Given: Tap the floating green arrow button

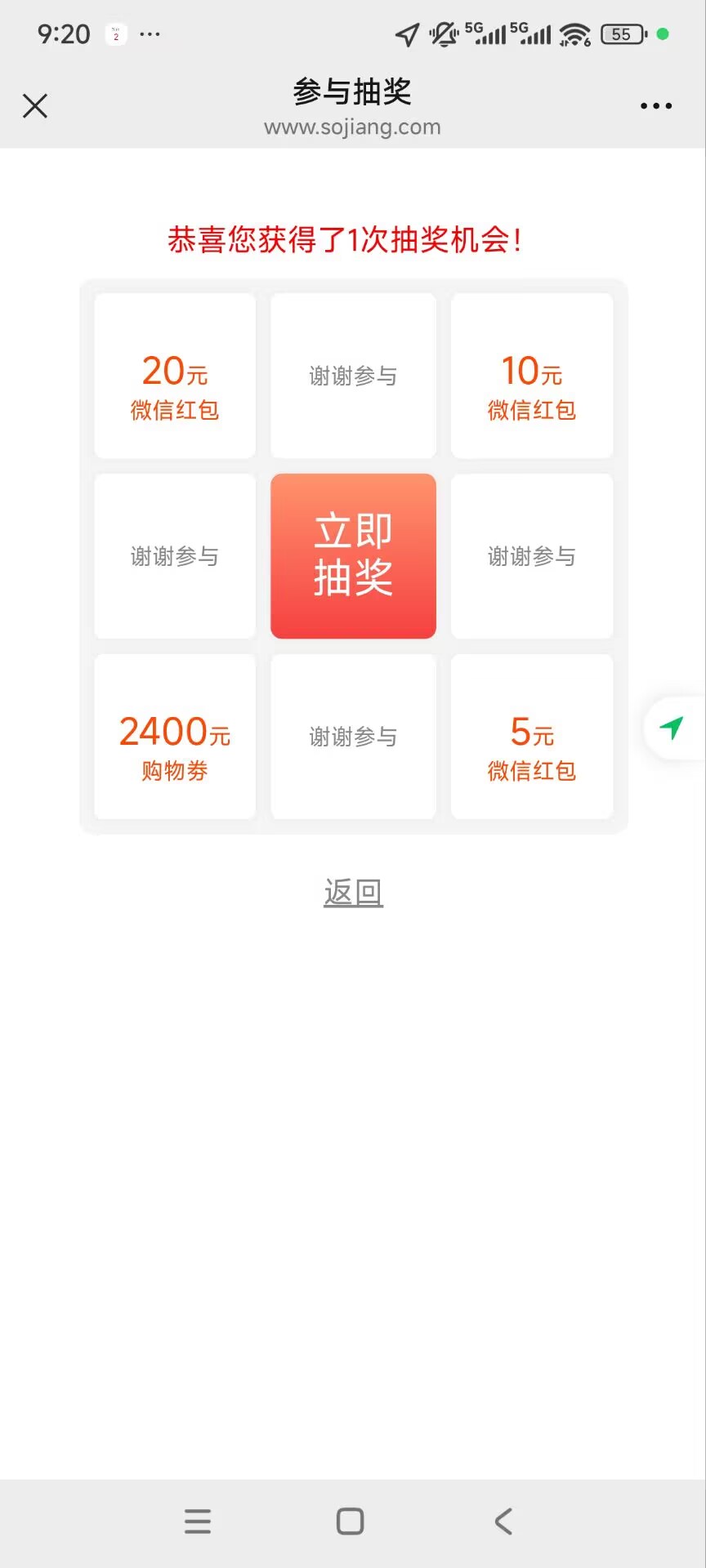Looking at the screenshot, I should pos(672,728).
